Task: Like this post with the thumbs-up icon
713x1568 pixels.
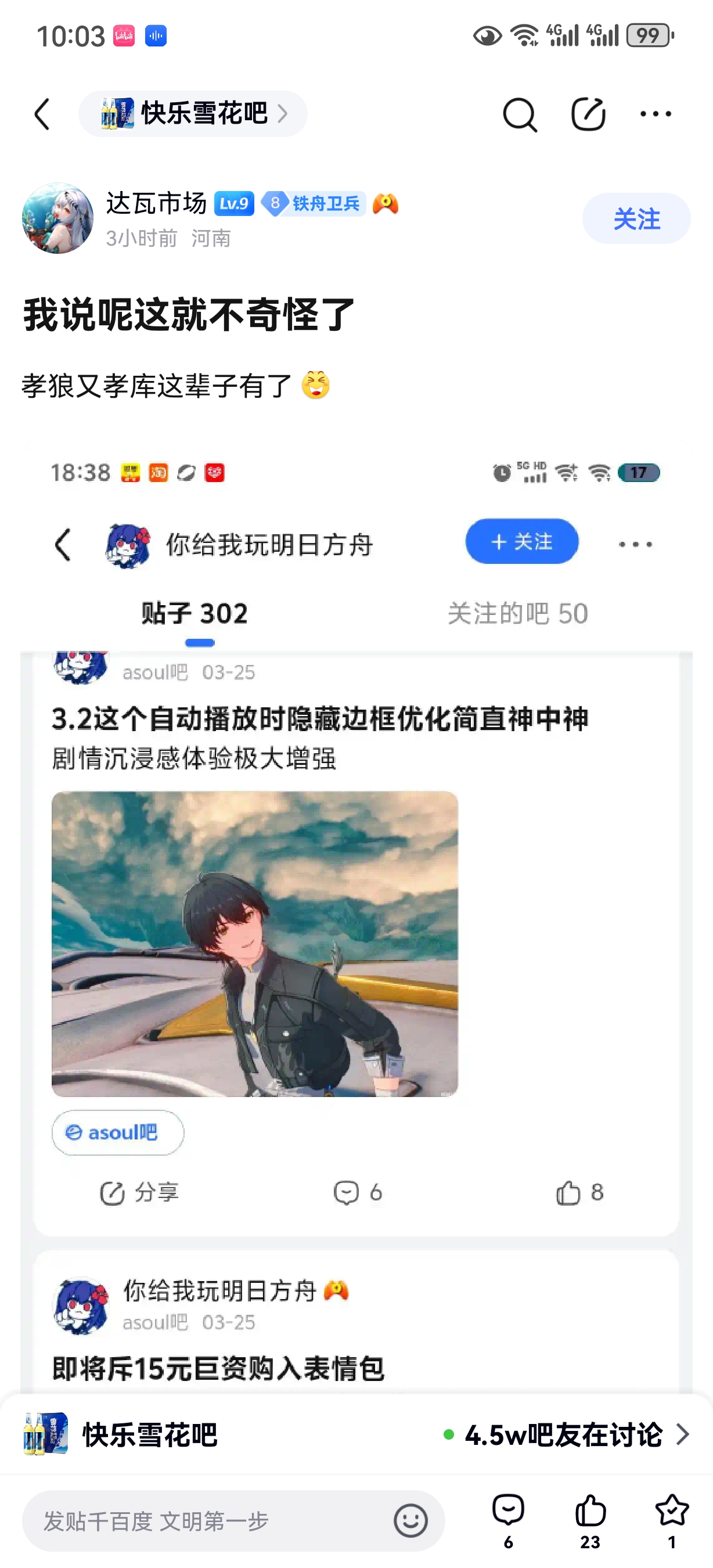Action: pyautogui.click(x=589, y=1519)
